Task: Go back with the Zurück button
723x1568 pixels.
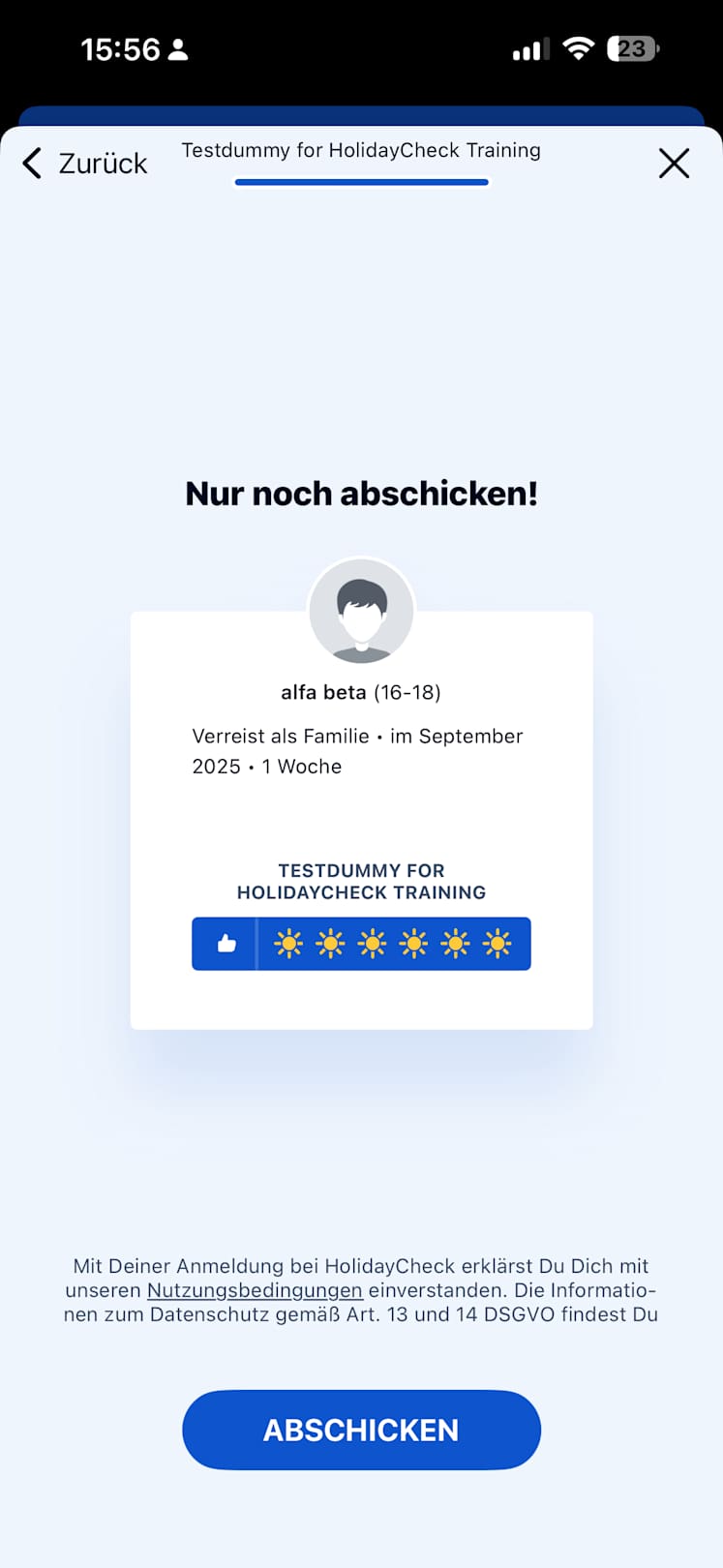Action: click(85, 164)
